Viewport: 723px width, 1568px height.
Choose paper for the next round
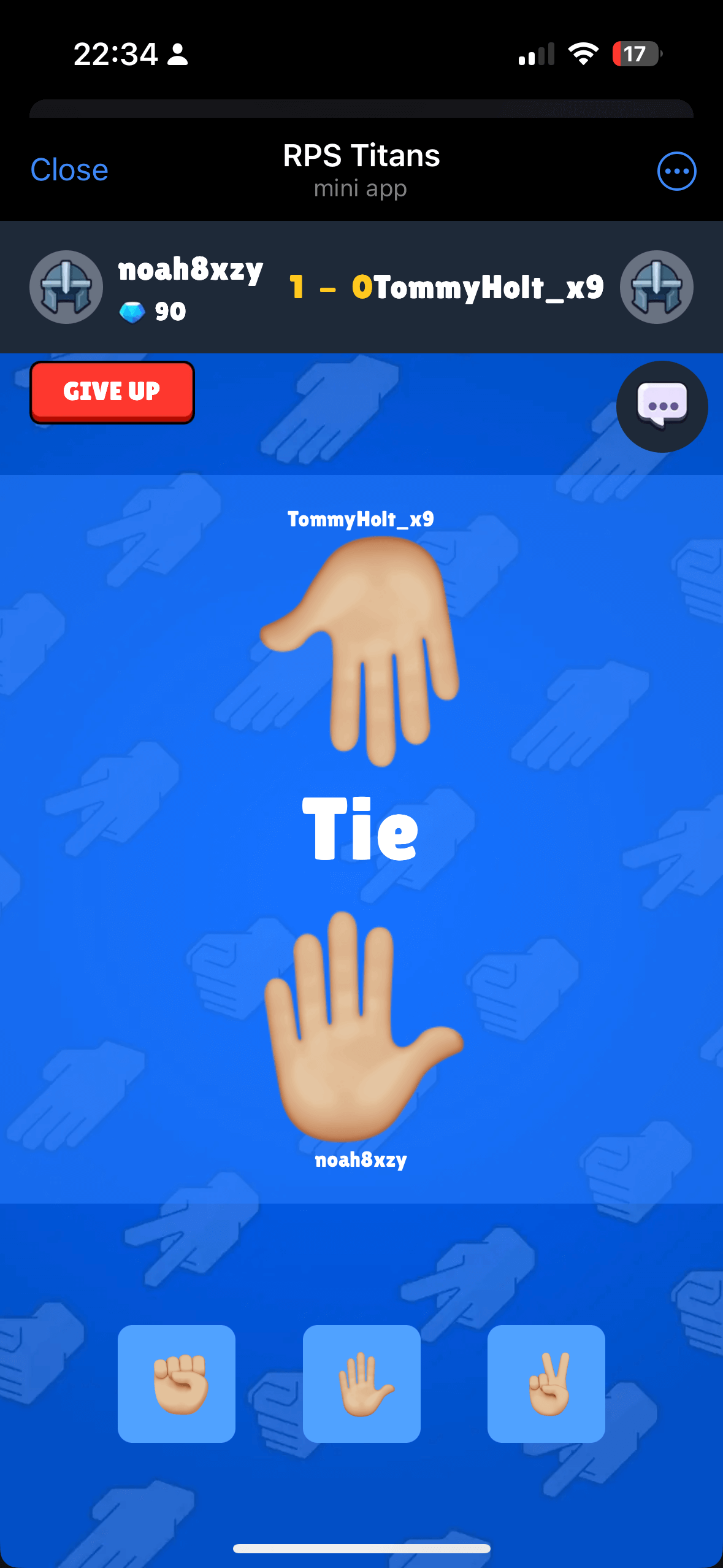(362, 1383)
